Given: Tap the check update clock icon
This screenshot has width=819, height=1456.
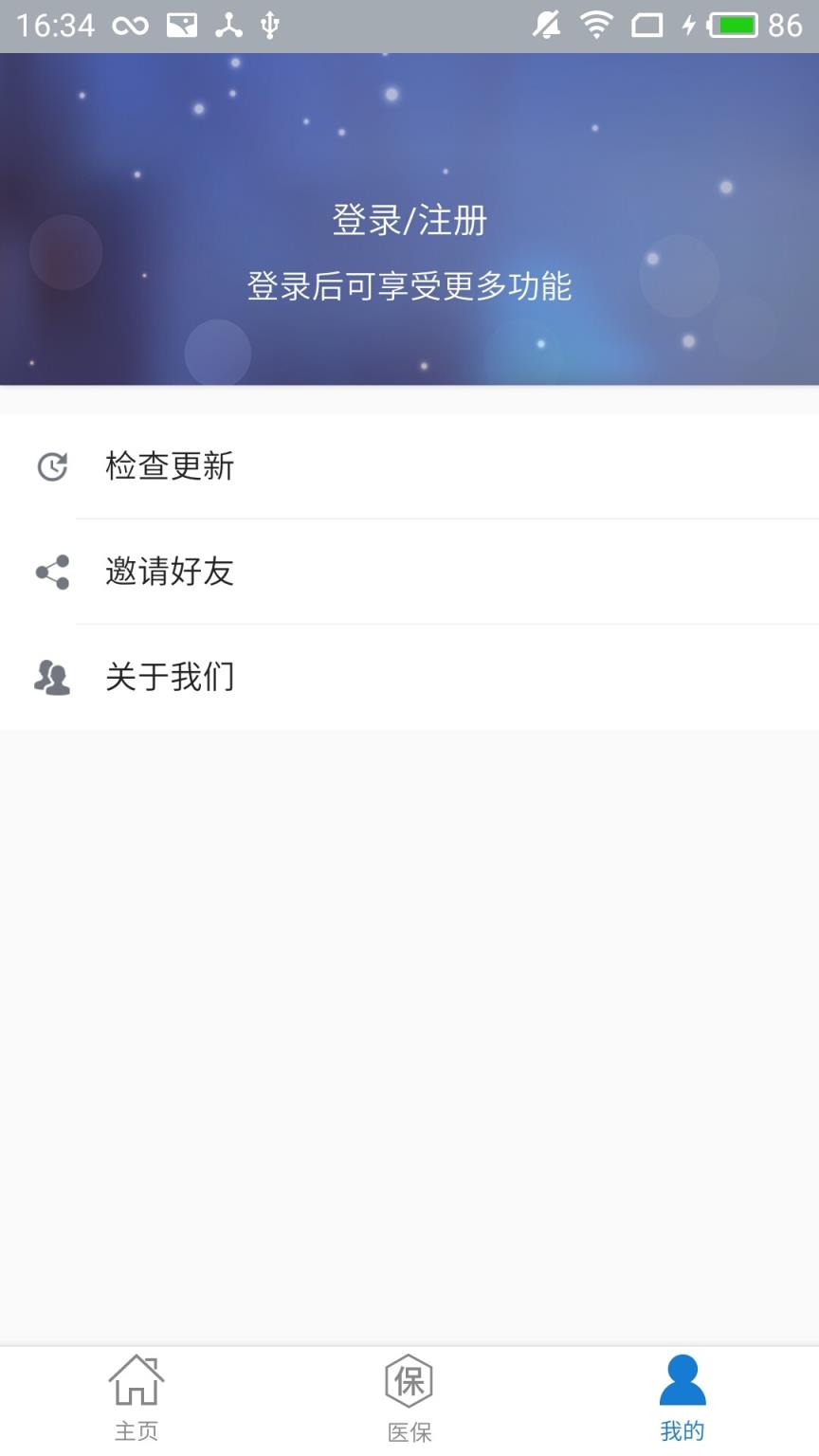Looking at the screenshot, I should click(50, 466).
